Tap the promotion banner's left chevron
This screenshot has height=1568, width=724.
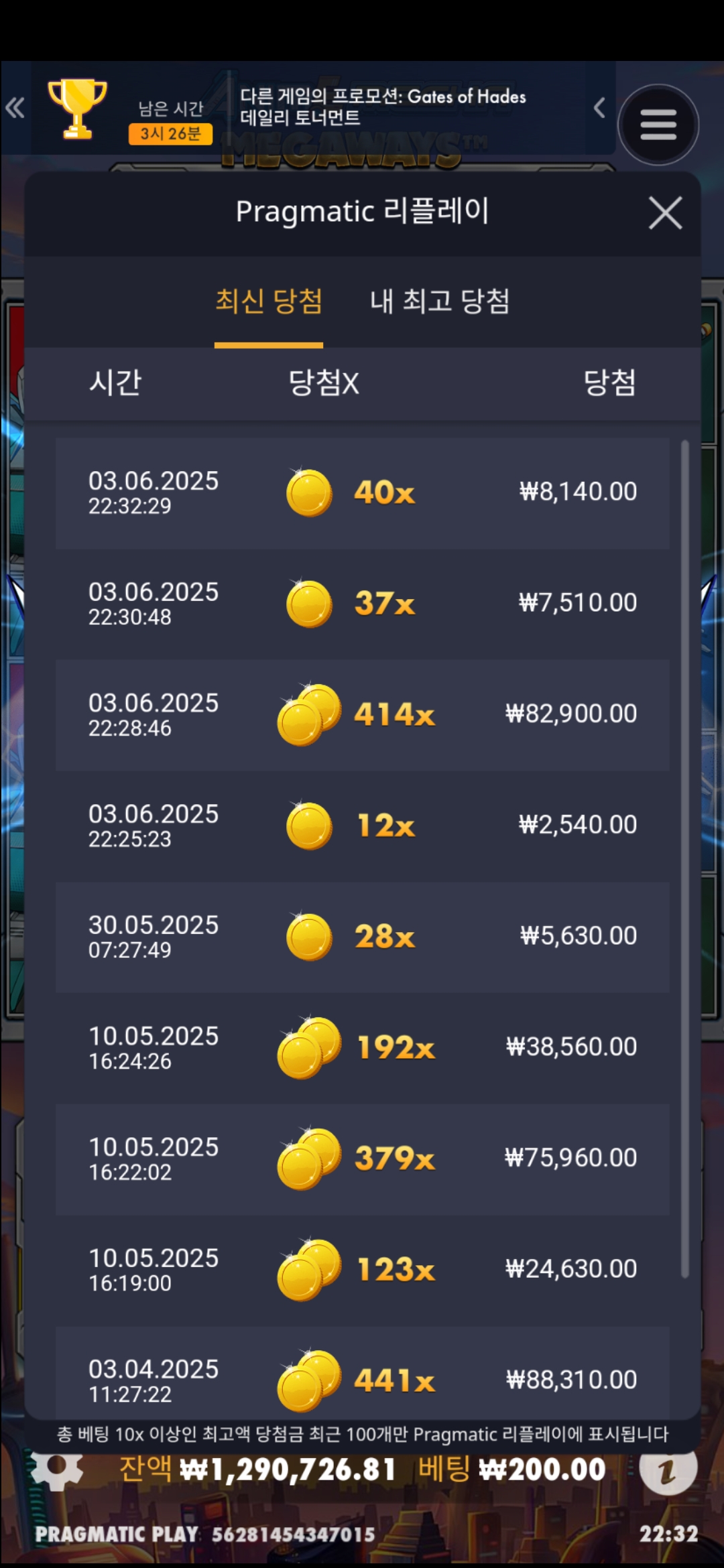point(599,108)
